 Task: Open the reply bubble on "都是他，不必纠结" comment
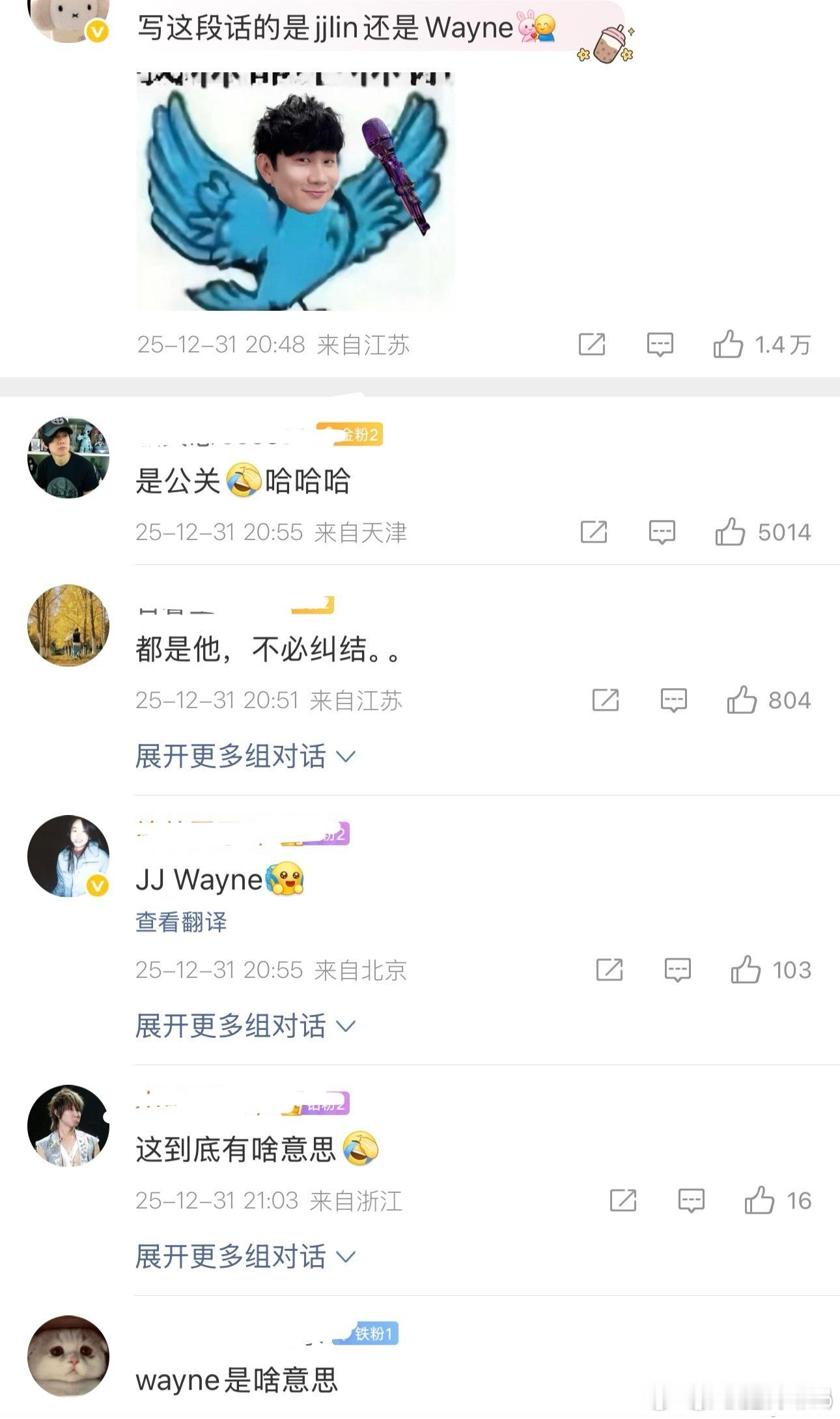[x=674, y=700]
